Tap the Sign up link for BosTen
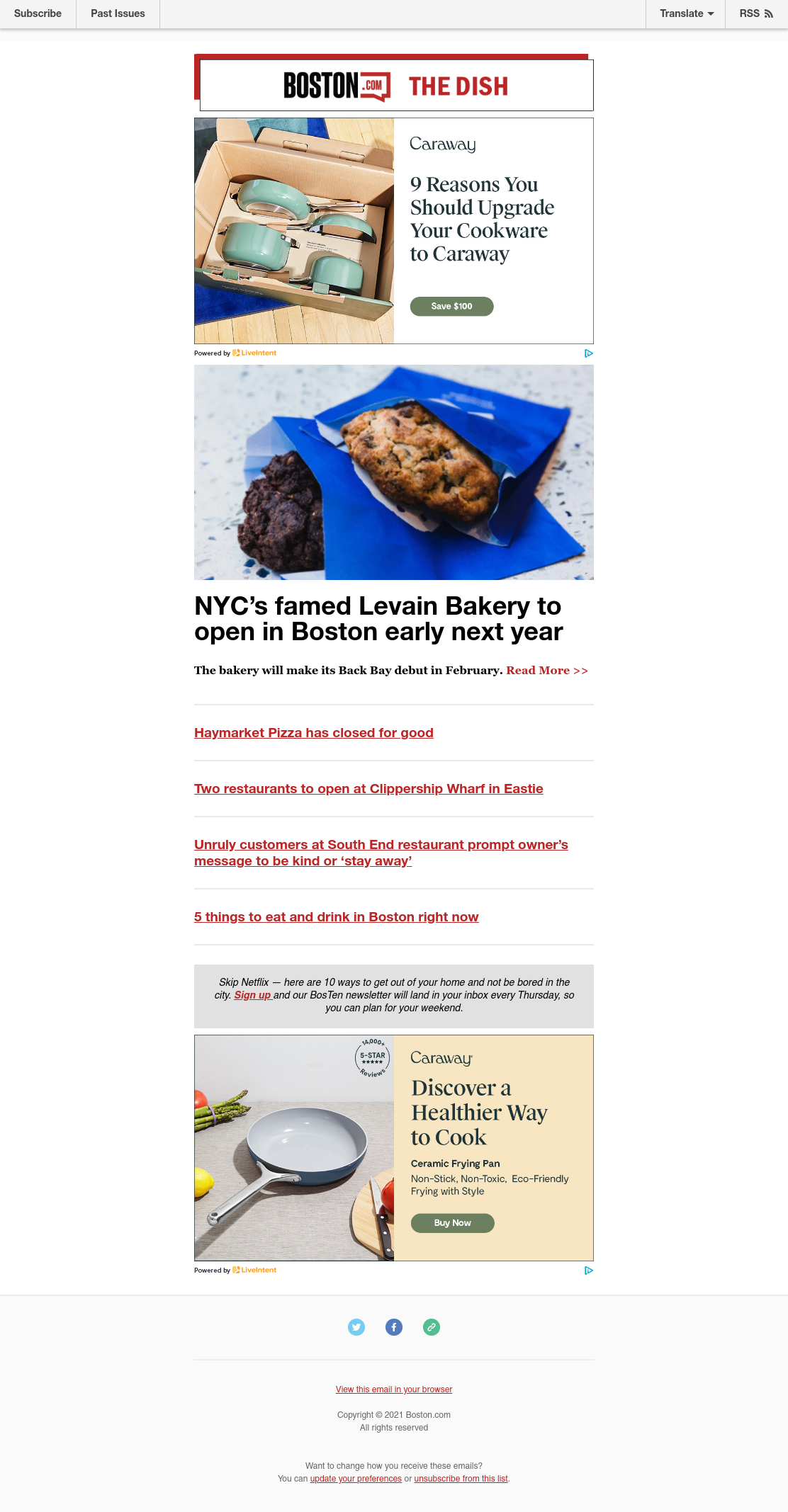Viewport: 788px width, 1512px height. pos(253,995)
